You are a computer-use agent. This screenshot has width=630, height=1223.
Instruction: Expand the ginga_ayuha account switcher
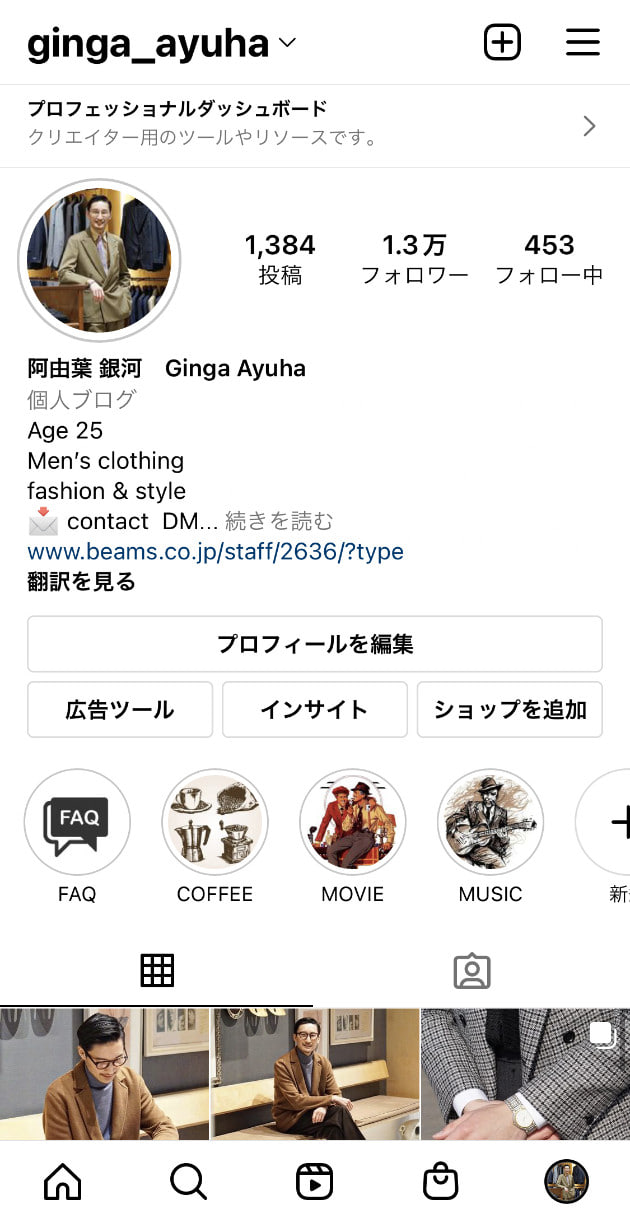point(287,43)
